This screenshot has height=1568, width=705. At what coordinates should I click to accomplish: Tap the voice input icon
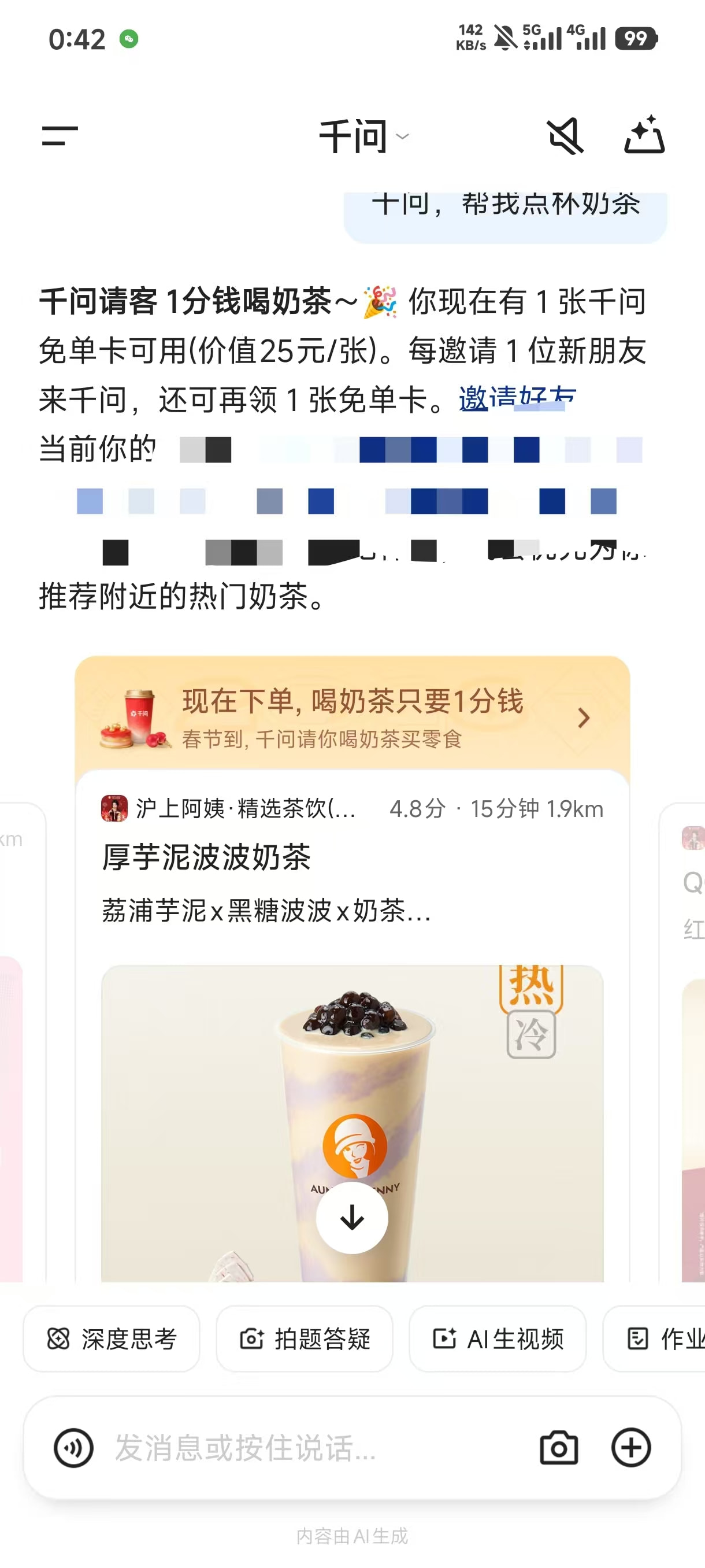[x=73, y=1448]
